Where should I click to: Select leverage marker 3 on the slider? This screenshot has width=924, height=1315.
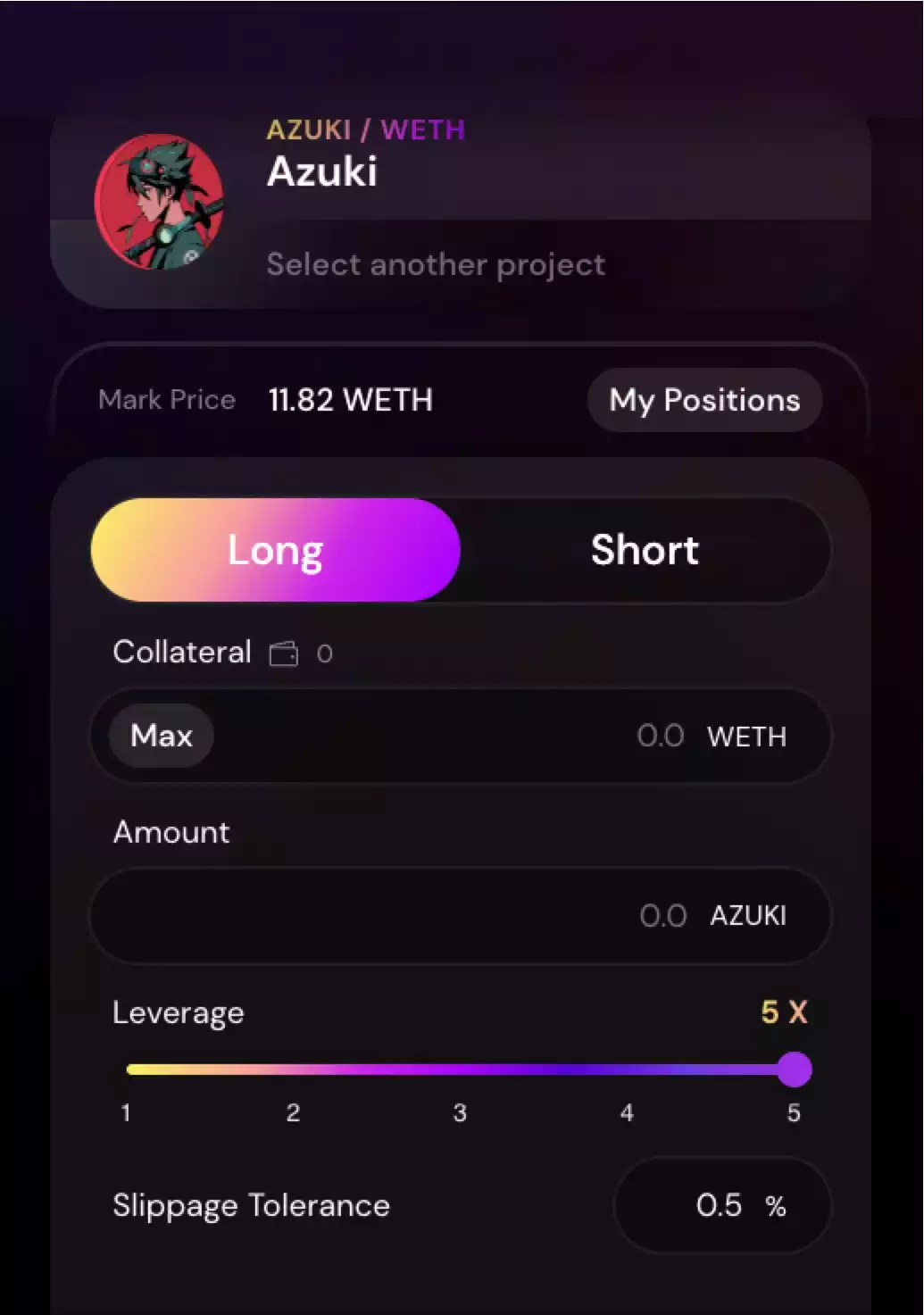point(460,1113)
